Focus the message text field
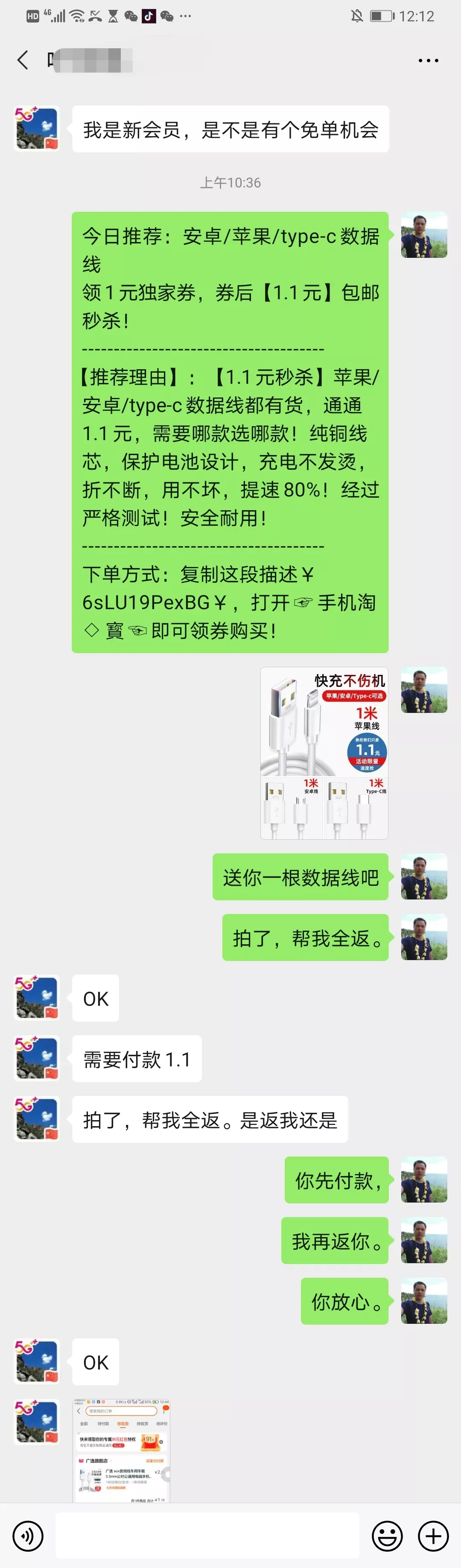 tap(207, 1536)
